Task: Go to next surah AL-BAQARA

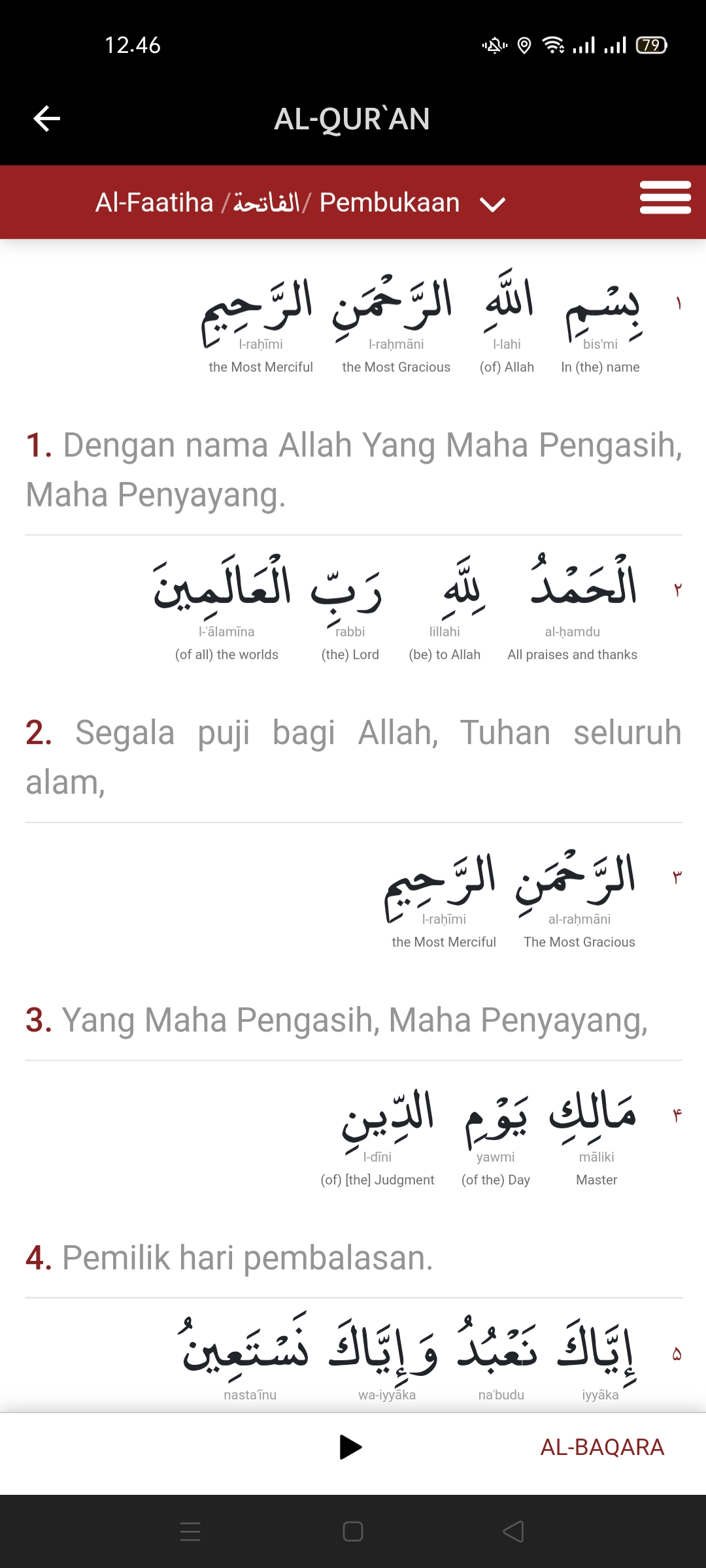Action: click(x=602, y=1447)
